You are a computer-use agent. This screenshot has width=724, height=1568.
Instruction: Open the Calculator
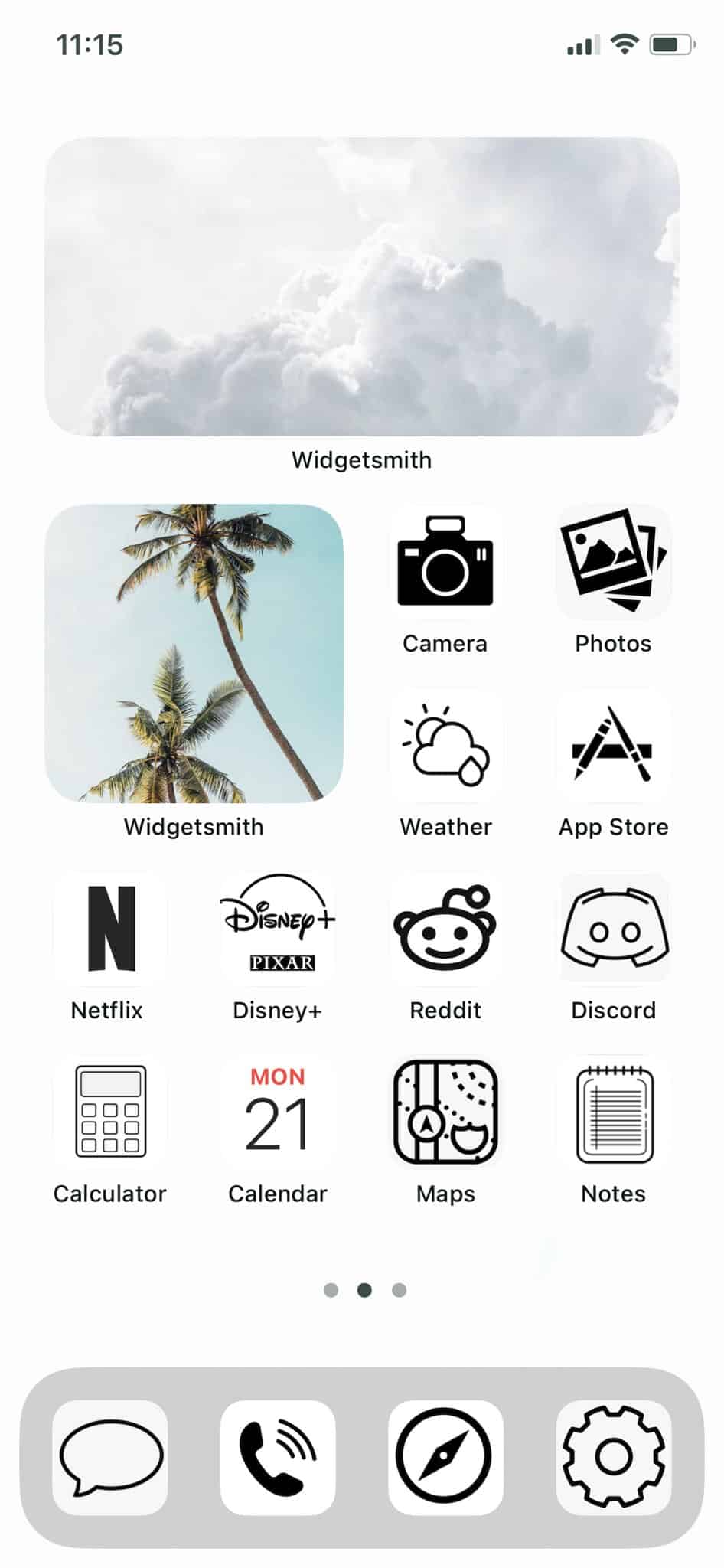pyautogui.click(x=110, y=1112)
